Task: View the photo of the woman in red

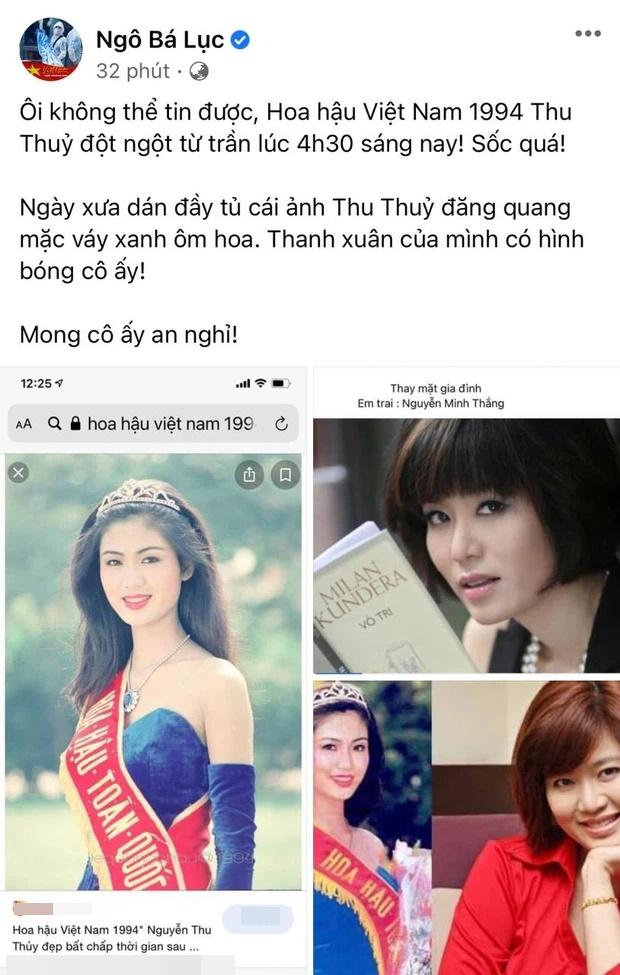Action: point(525,829)
